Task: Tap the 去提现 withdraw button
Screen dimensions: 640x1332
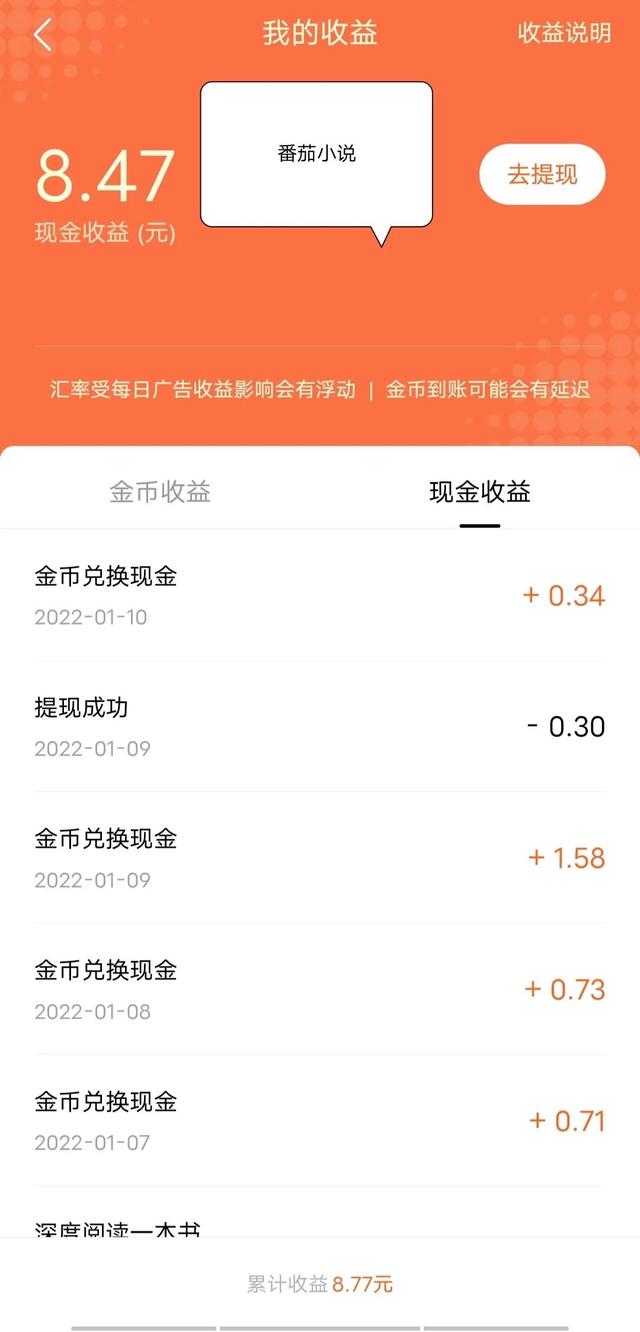Action: 542,174
